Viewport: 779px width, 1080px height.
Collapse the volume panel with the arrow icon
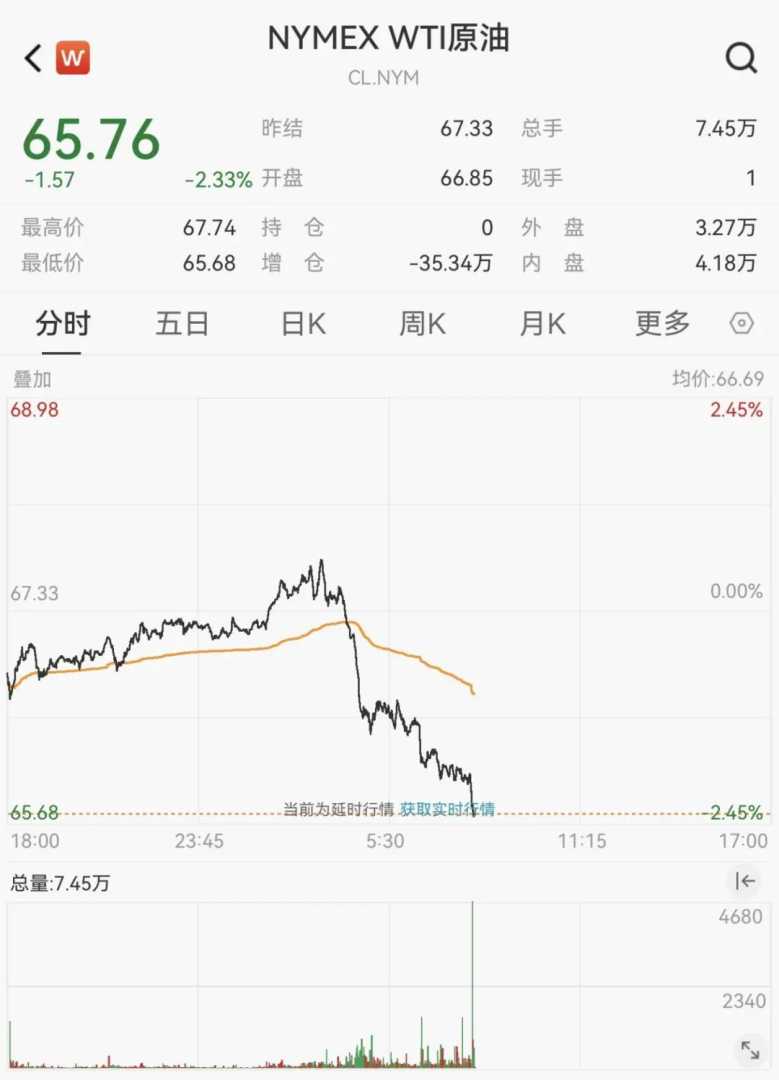pyautogui.click(x=745, y=881)
